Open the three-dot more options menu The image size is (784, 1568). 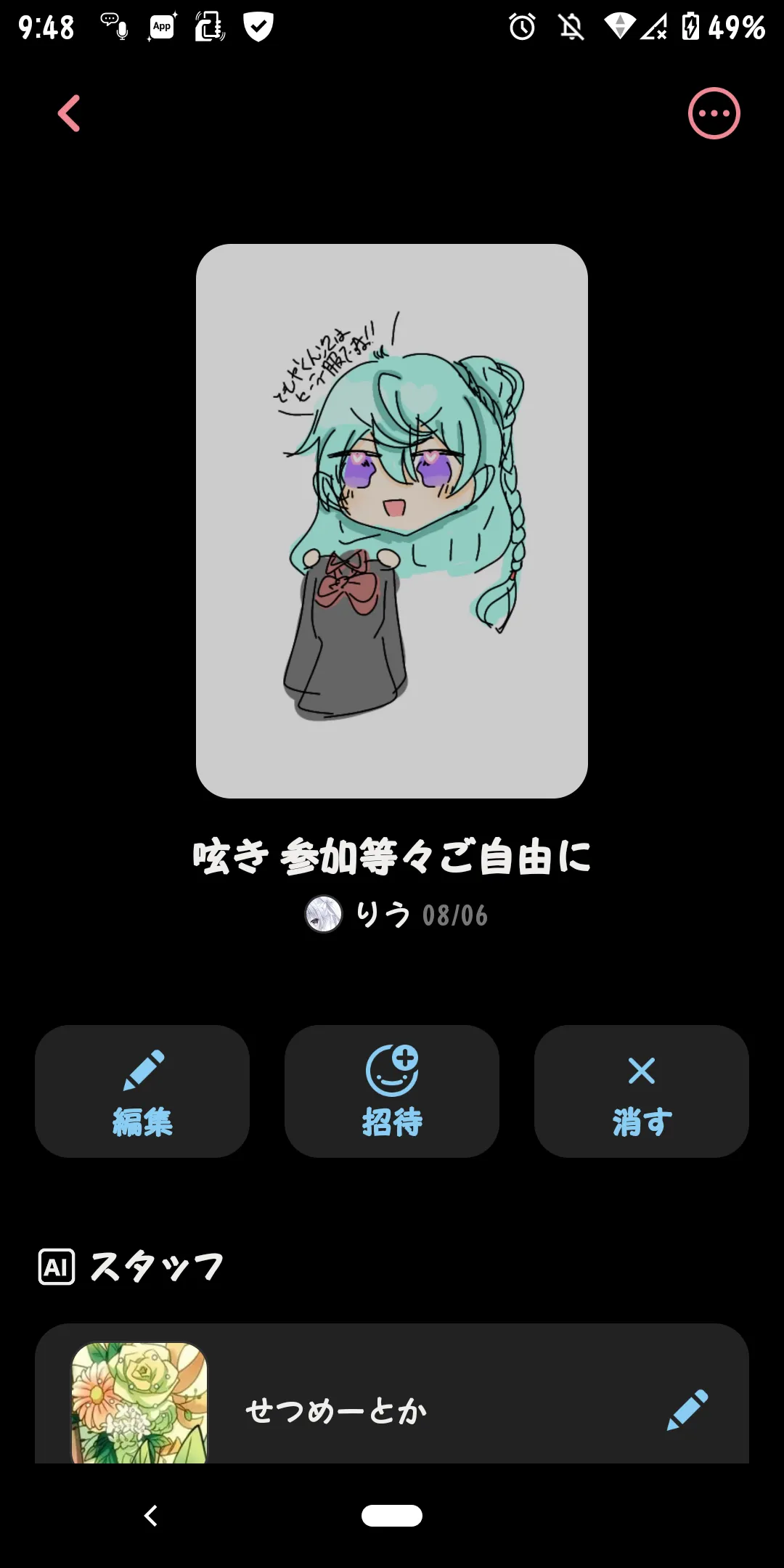714,113
